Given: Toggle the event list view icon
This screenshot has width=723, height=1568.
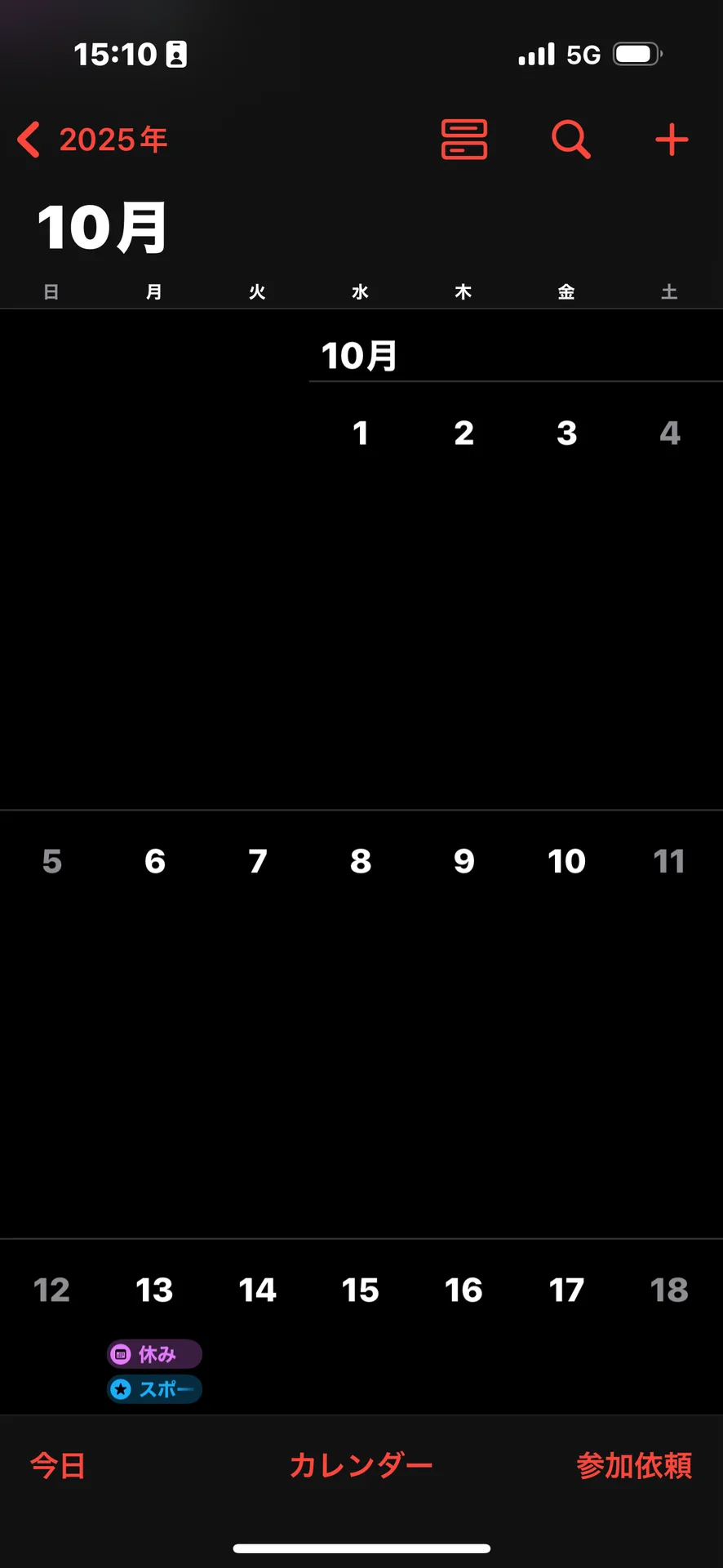Looking at the screenshot, I should coord(464,140).
